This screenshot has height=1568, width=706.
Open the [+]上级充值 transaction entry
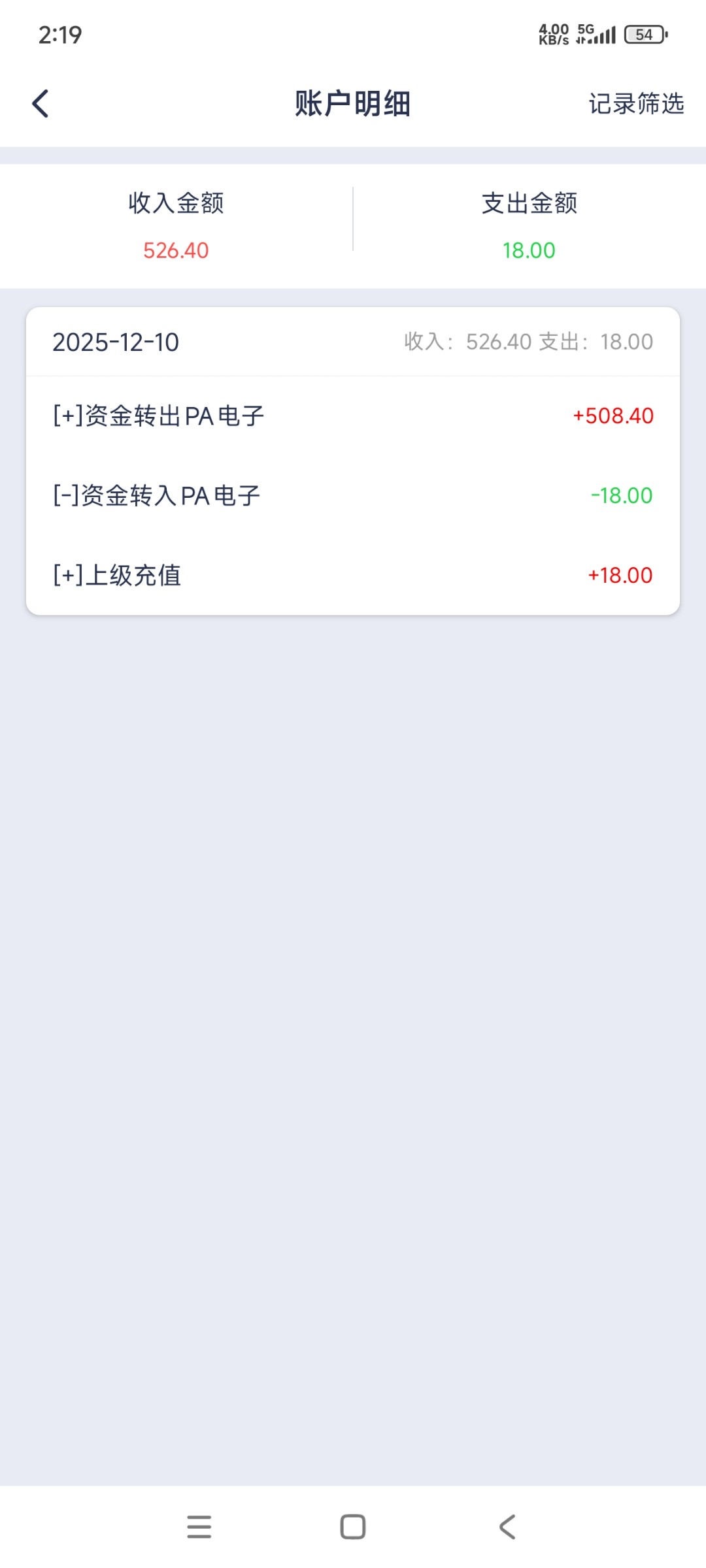(x=118, y=576)
